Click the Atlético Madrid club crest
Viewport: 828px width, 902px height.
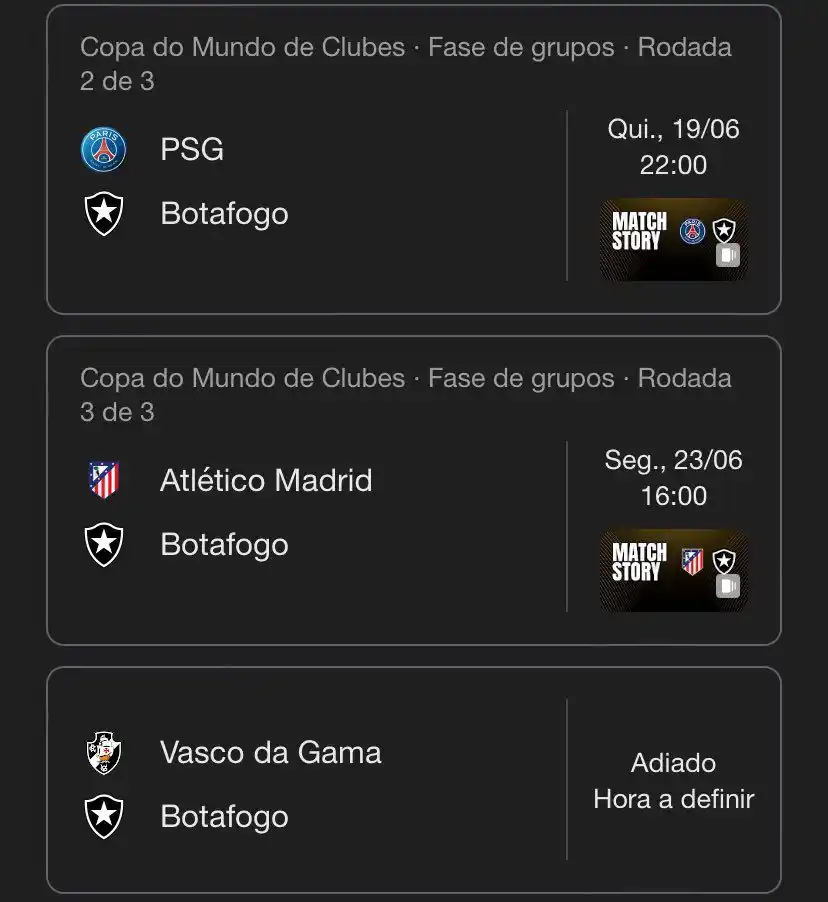pyautogui.click(x=104, y=479)
